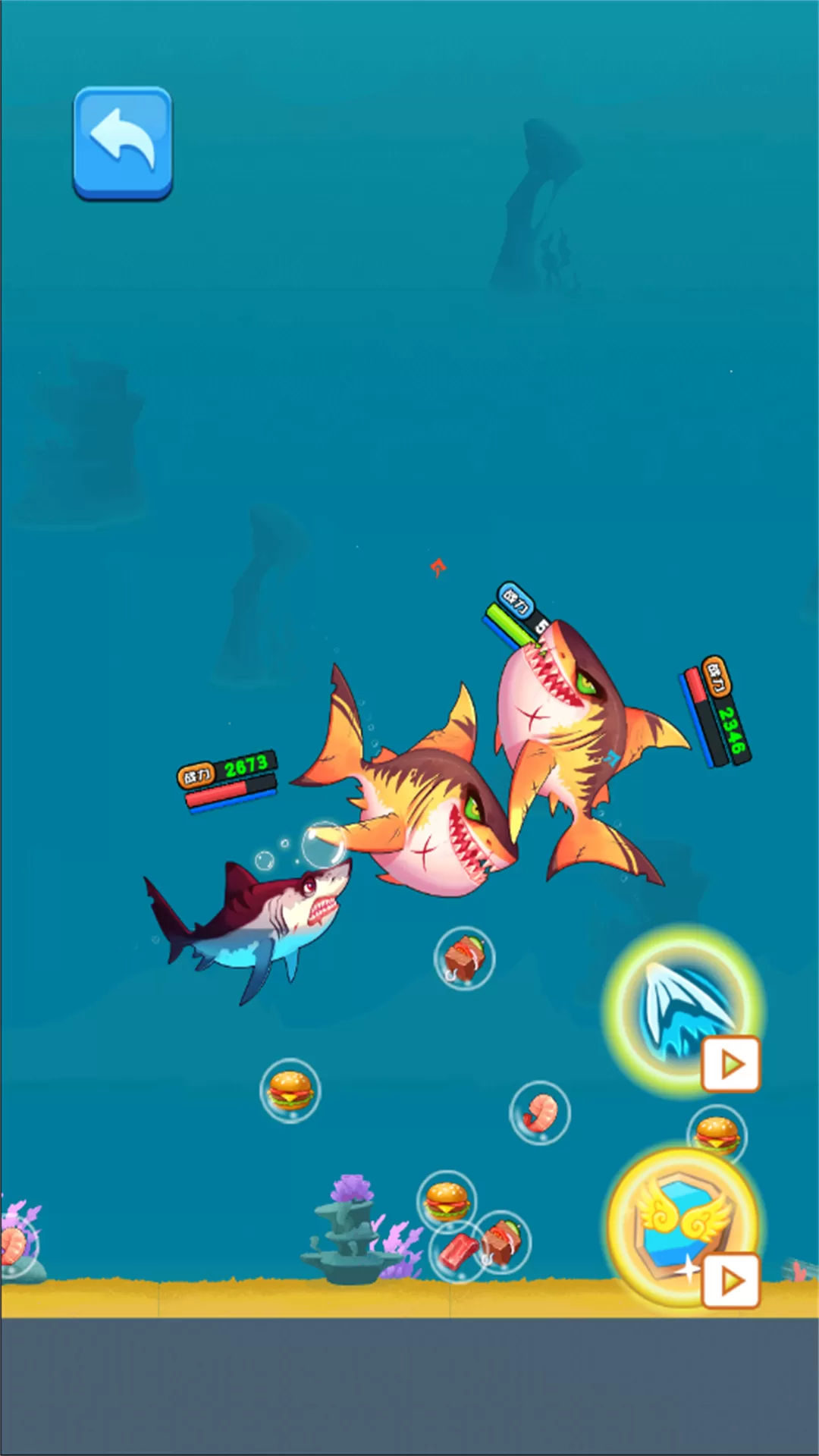Viewport: 819px width, 1456px height.
Task: Tap the blue back arrow button
Action: click(x=123, y=143)
